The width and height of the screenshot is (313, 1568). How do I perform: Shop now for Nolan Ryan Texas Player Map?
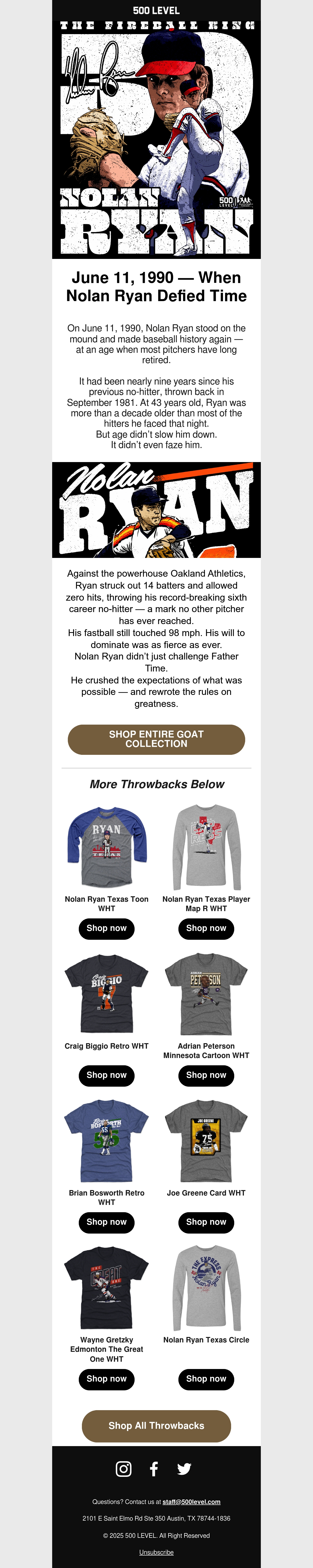tap(206, 928)
